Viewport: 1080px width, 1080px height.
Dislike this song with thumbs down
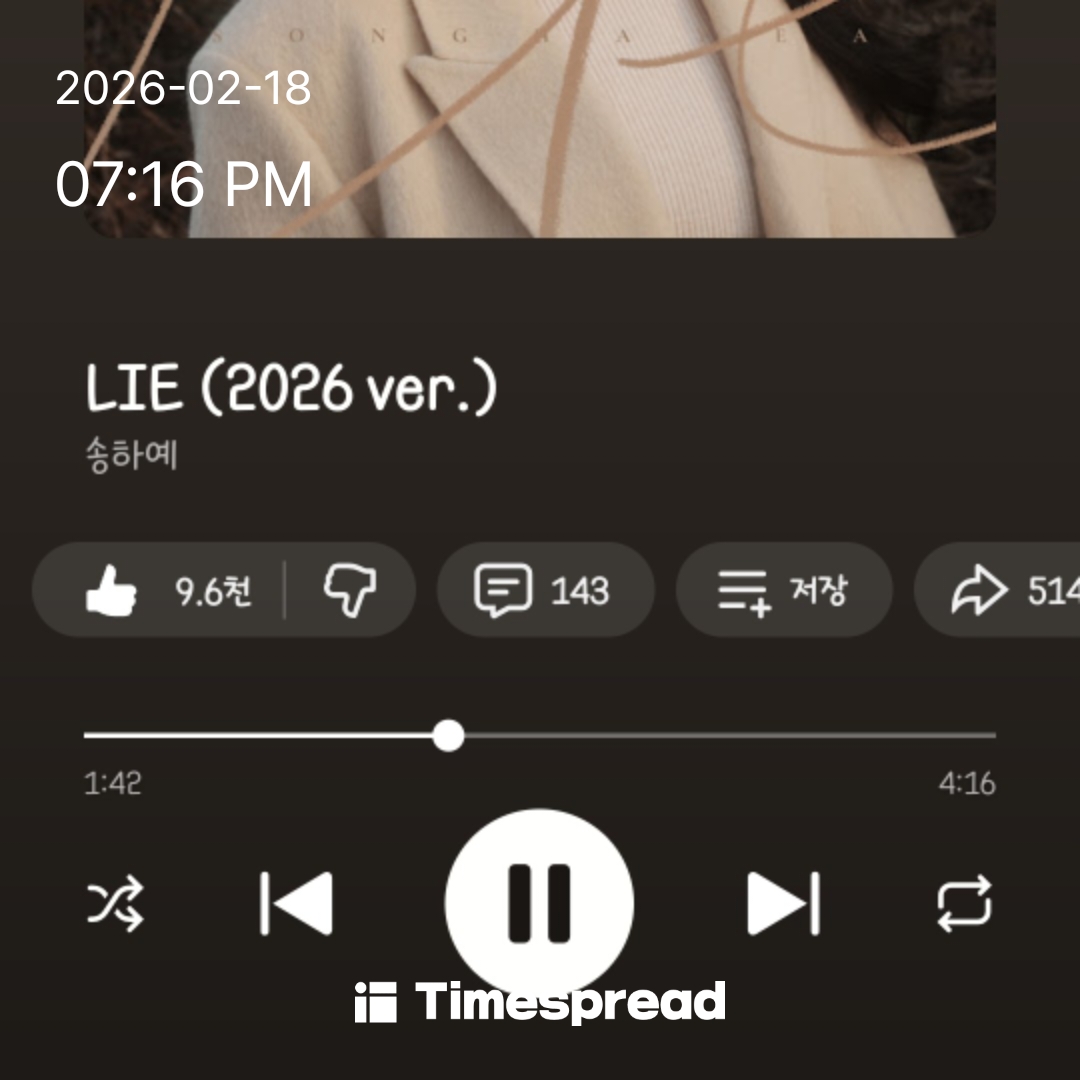click(x=349, y=591)
